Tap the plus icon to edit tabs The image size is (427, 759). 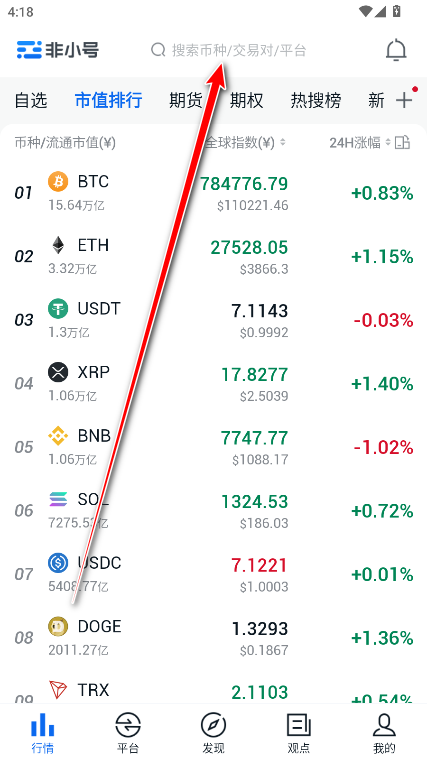coord(404,100)
